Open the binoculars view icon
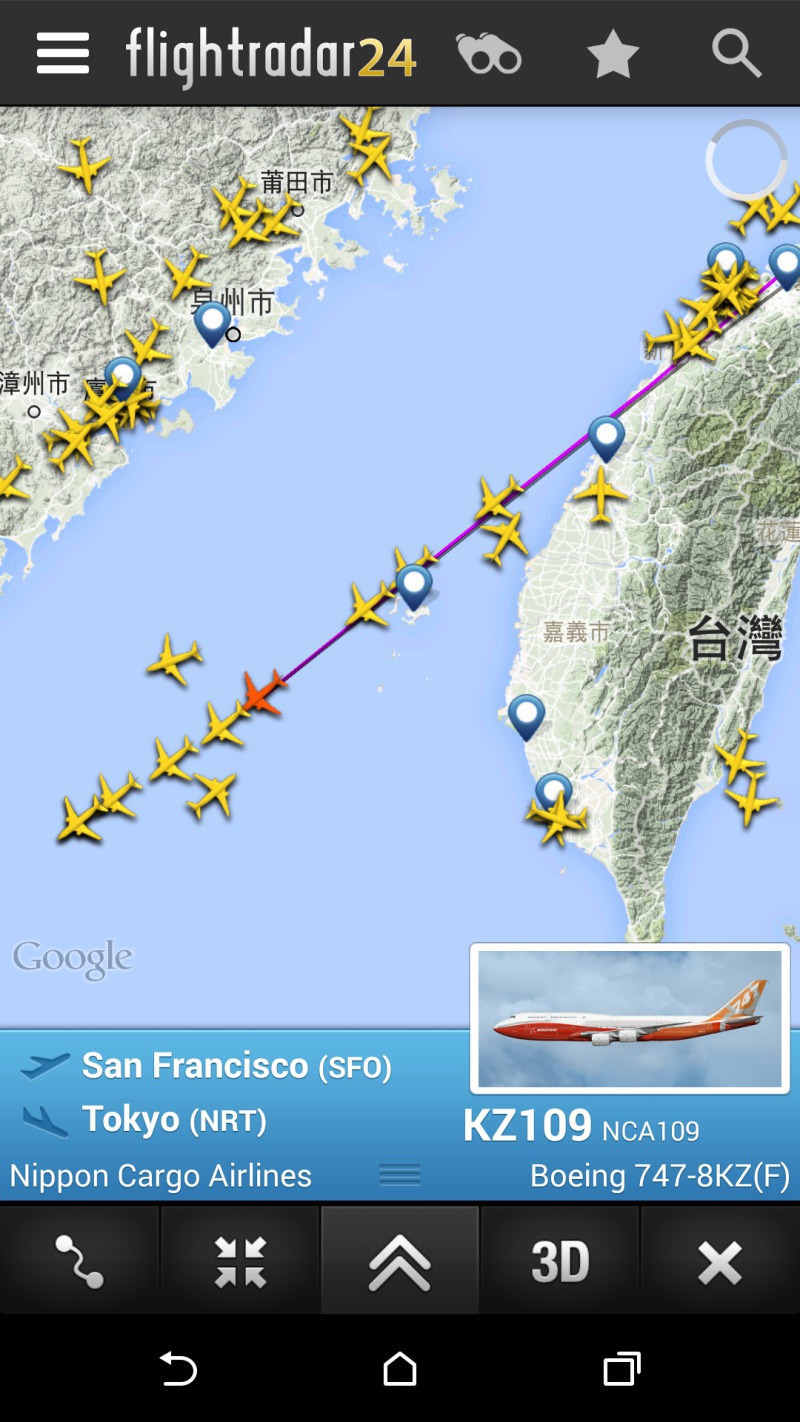 coord(488,54)
